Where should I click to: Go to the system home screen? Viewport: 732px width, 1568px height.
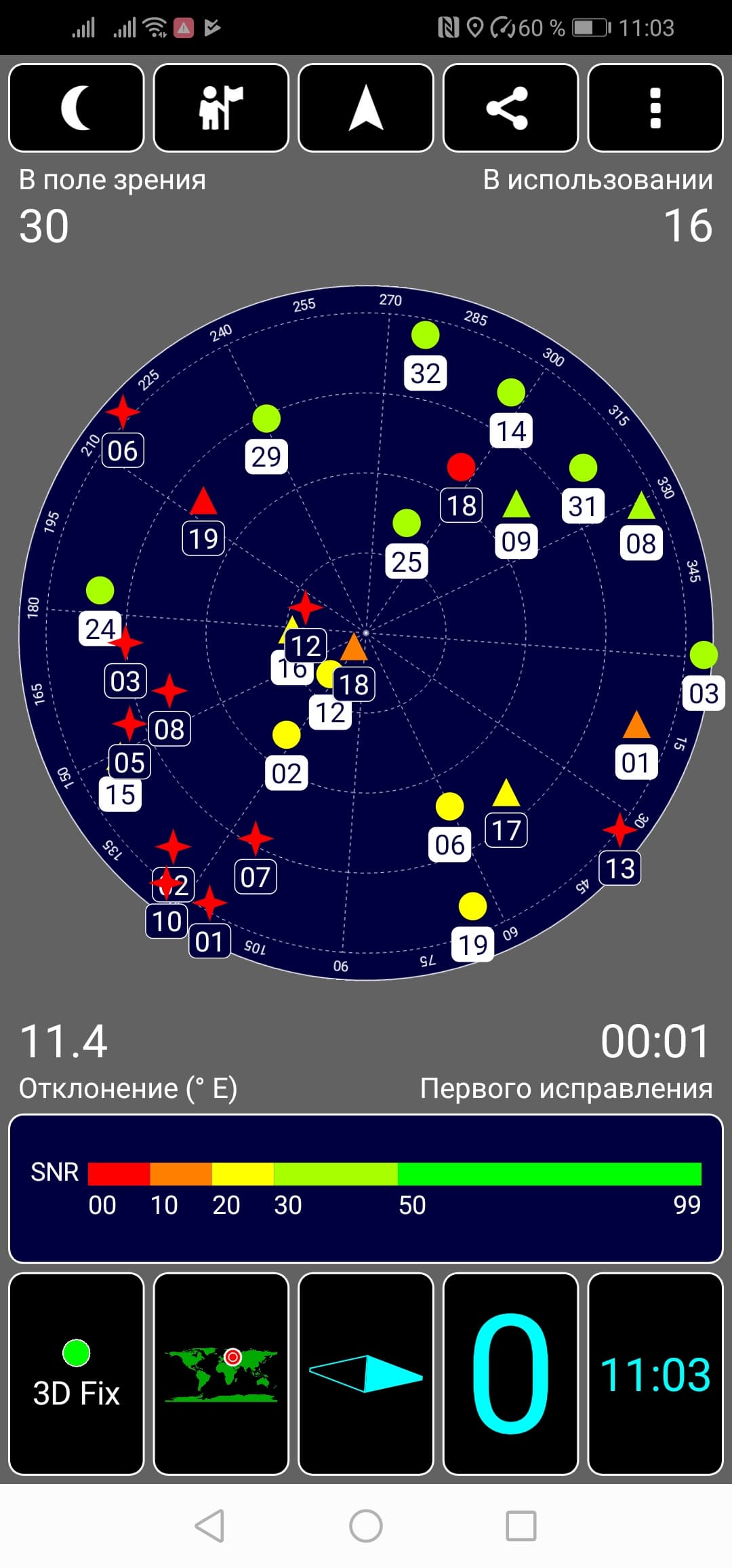point(366,1526)
